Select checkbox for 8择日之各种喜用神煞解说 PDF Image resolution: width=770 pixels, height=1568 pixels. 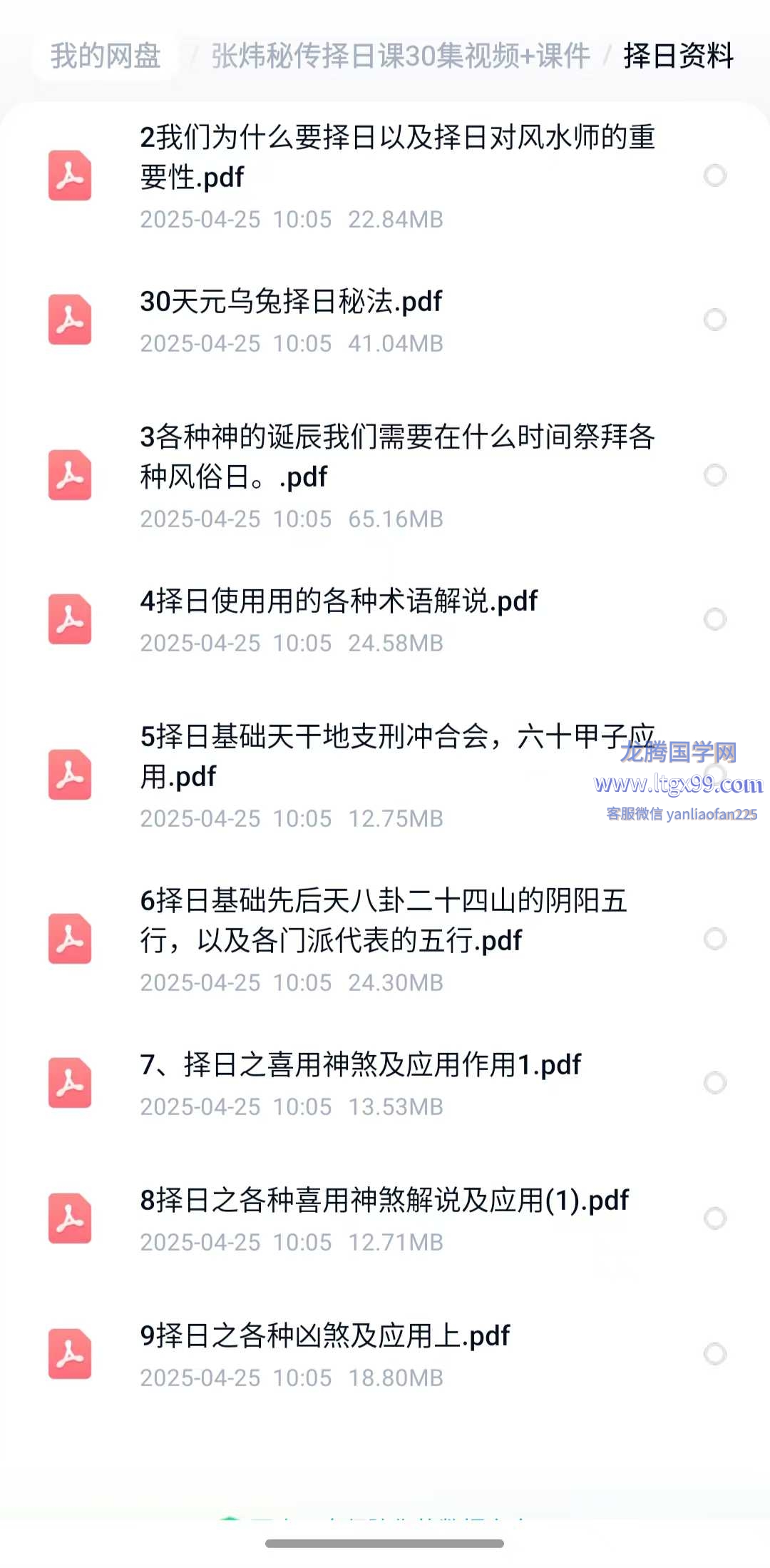click(x=714, y=1218)
